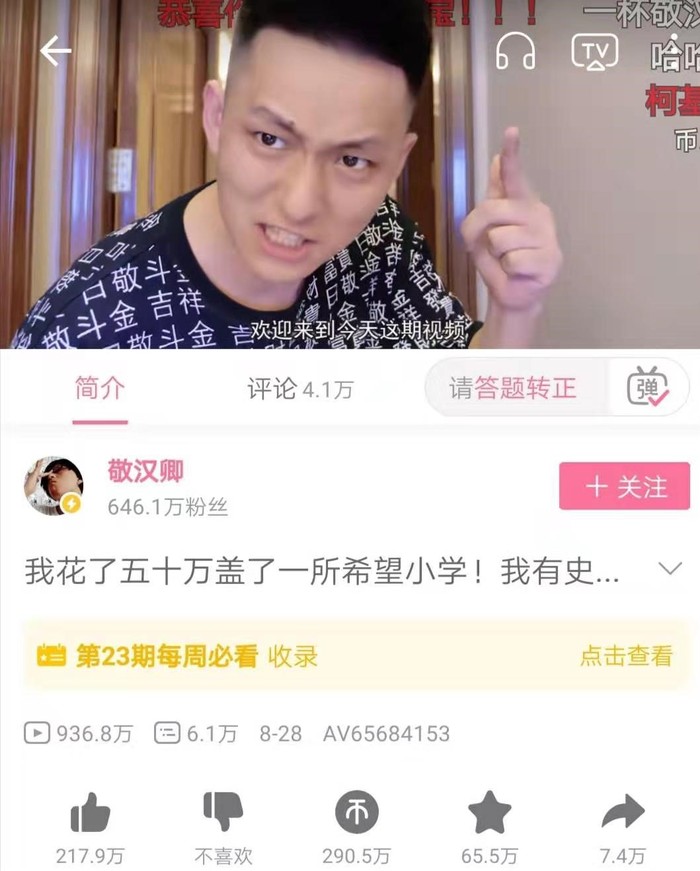Screen dimensions: 700x871
Task: Mark the video as 不喜欢
Action: pyautogui.click(x=223, y=812)
